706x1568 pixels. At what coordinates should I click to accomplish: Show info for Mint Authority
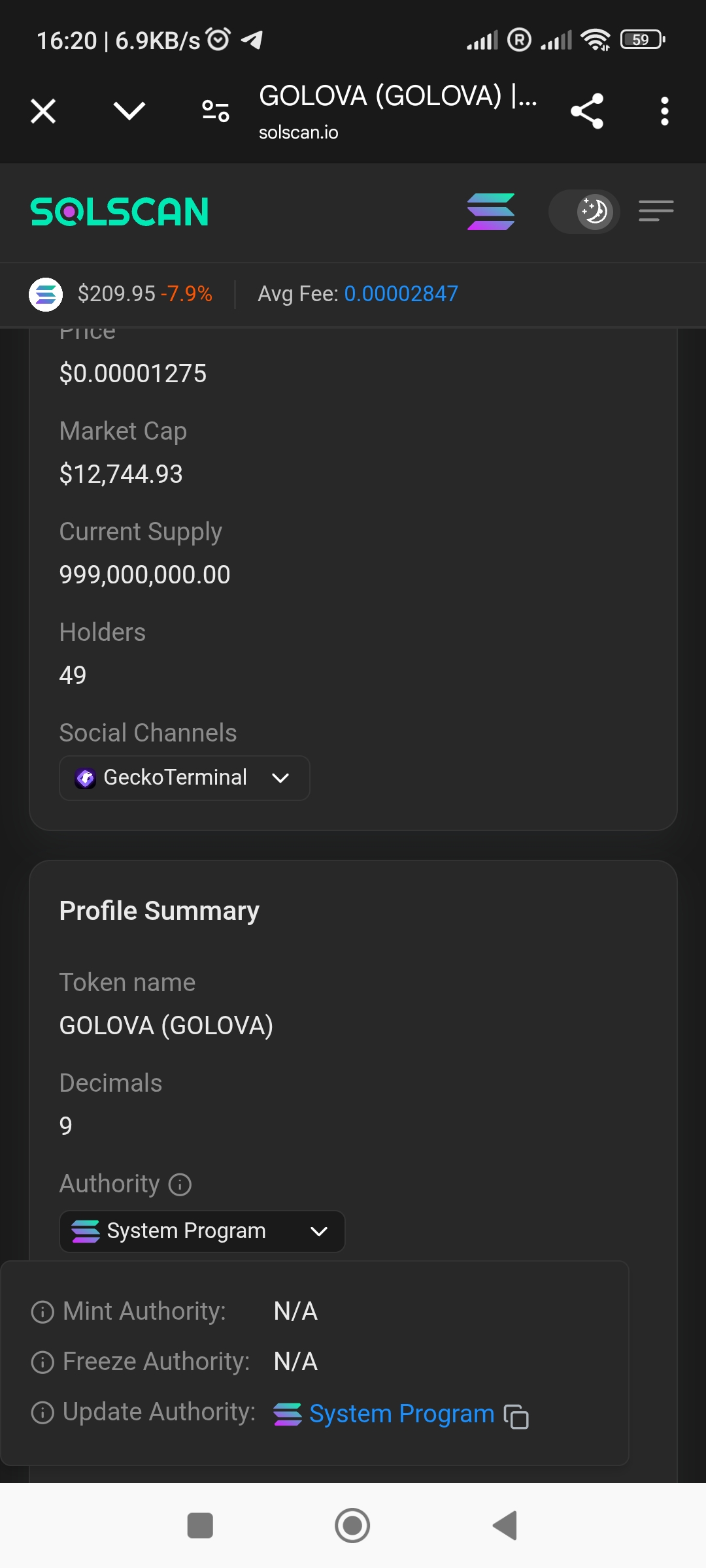tap(42, 1312)
